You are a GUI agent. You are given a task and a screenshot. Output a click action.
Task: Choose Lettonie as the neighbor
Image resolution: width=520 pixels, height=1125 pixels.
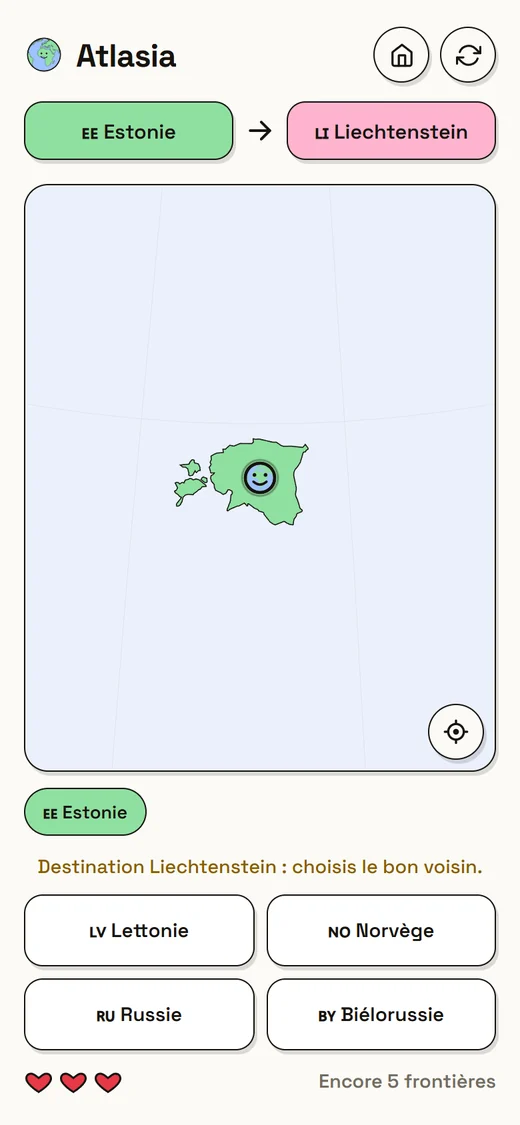[x=139, y=931]
